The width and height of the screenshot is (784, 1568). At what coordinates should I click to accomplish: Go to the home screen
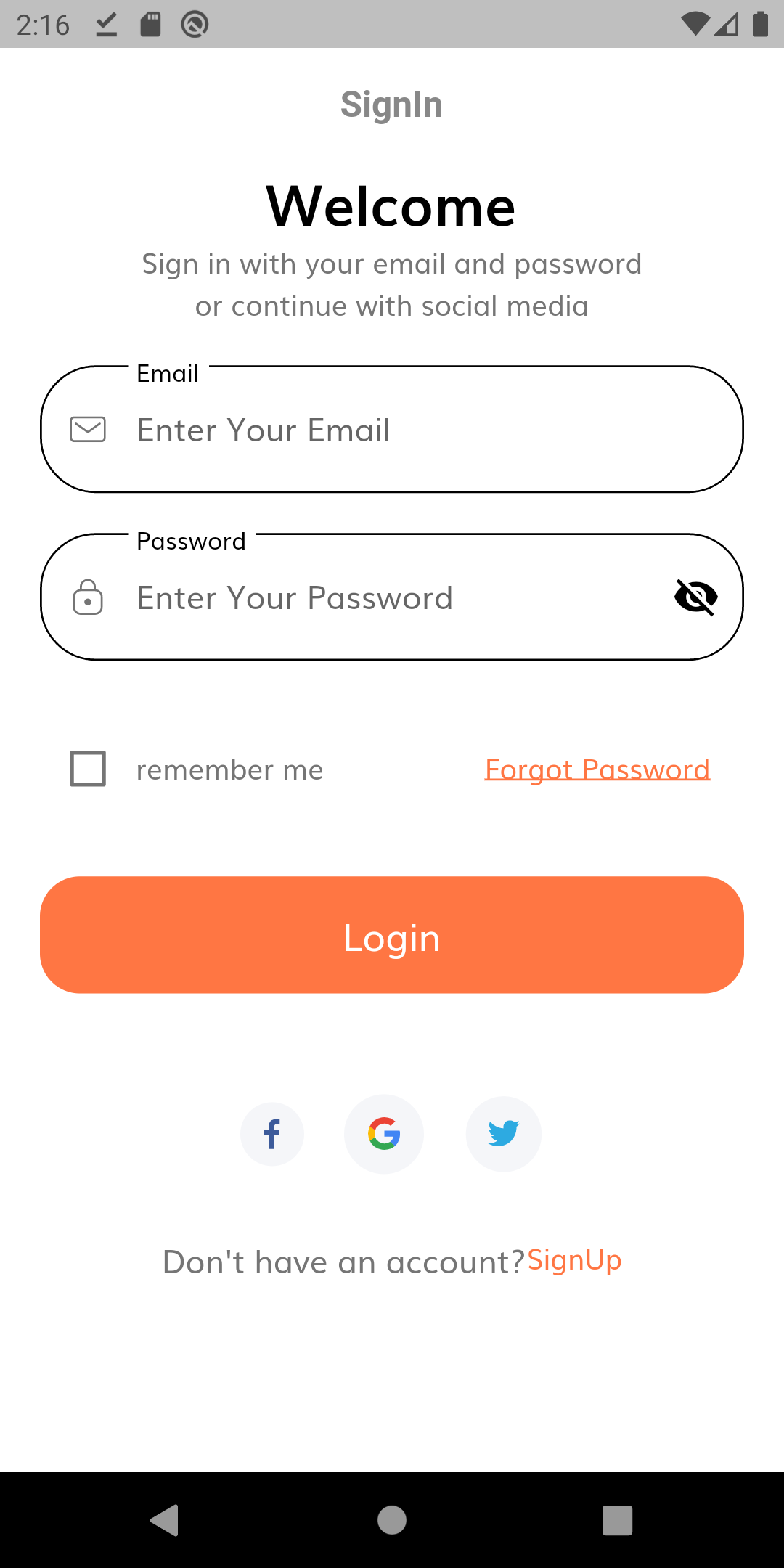tap(392, 1520)
